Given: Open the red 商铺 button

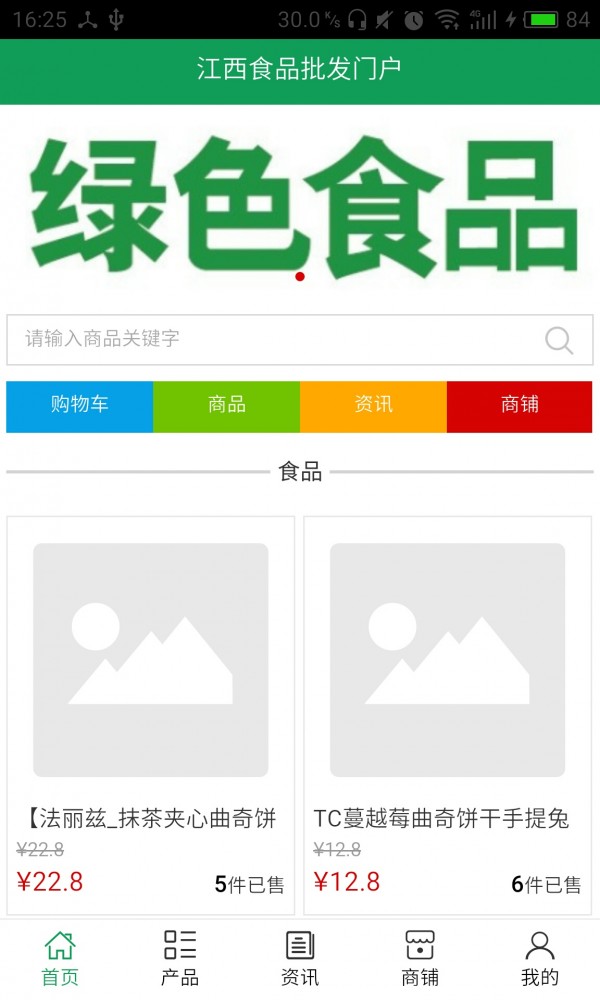Looking at the screenshot, I should coord(519,406).
